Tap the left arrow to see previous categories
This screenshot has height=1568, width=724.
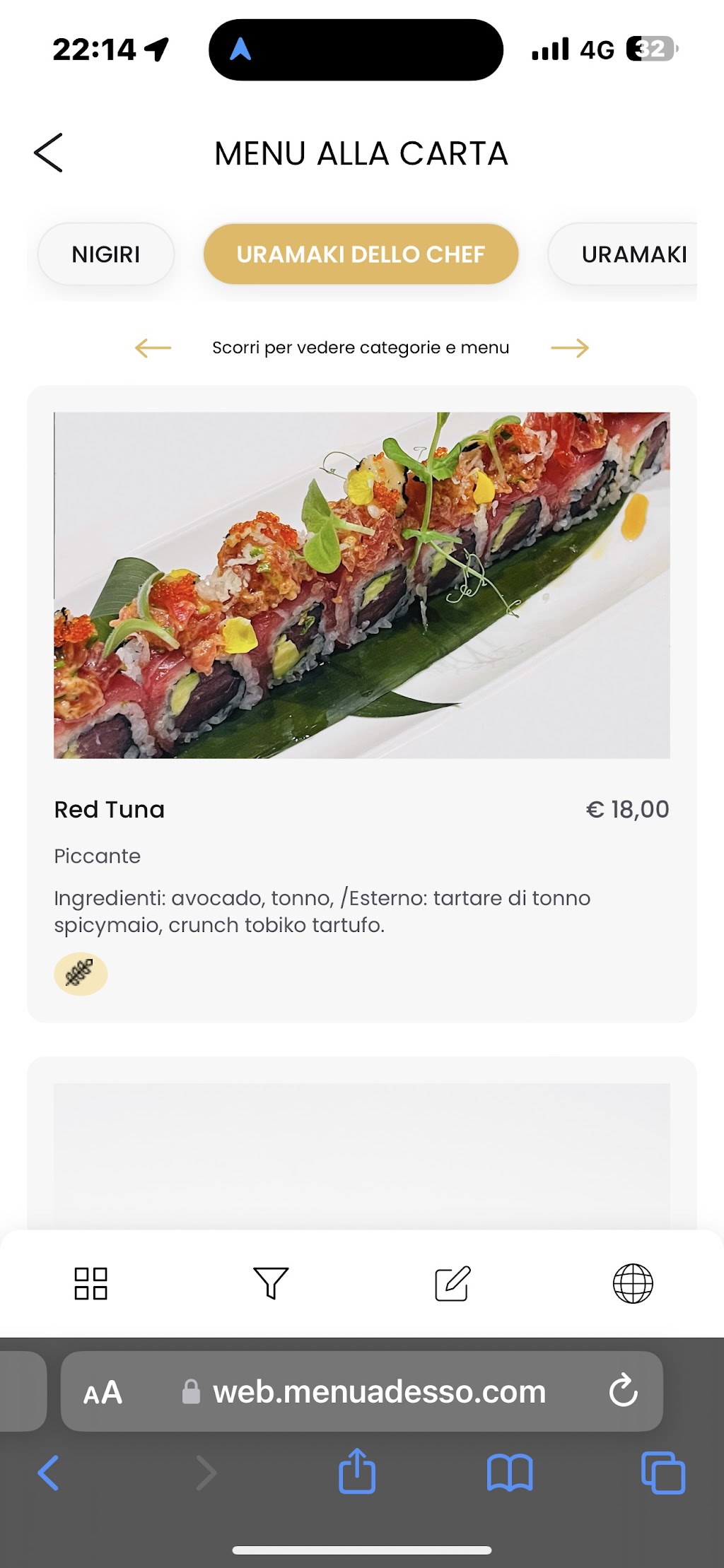[x=153, y=348]
